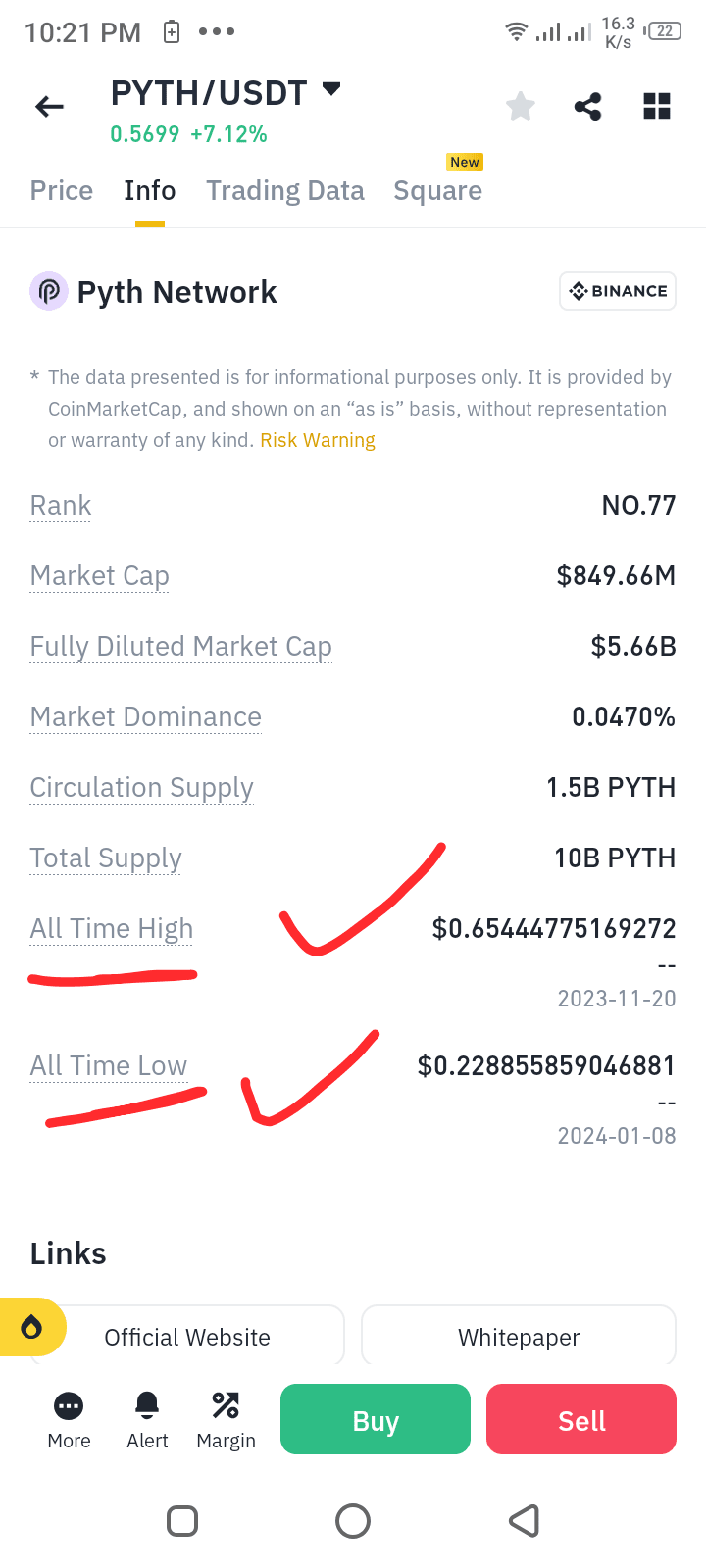Expand the All Time High definition
706x1568 pixels.
click(x=111, y=928)
